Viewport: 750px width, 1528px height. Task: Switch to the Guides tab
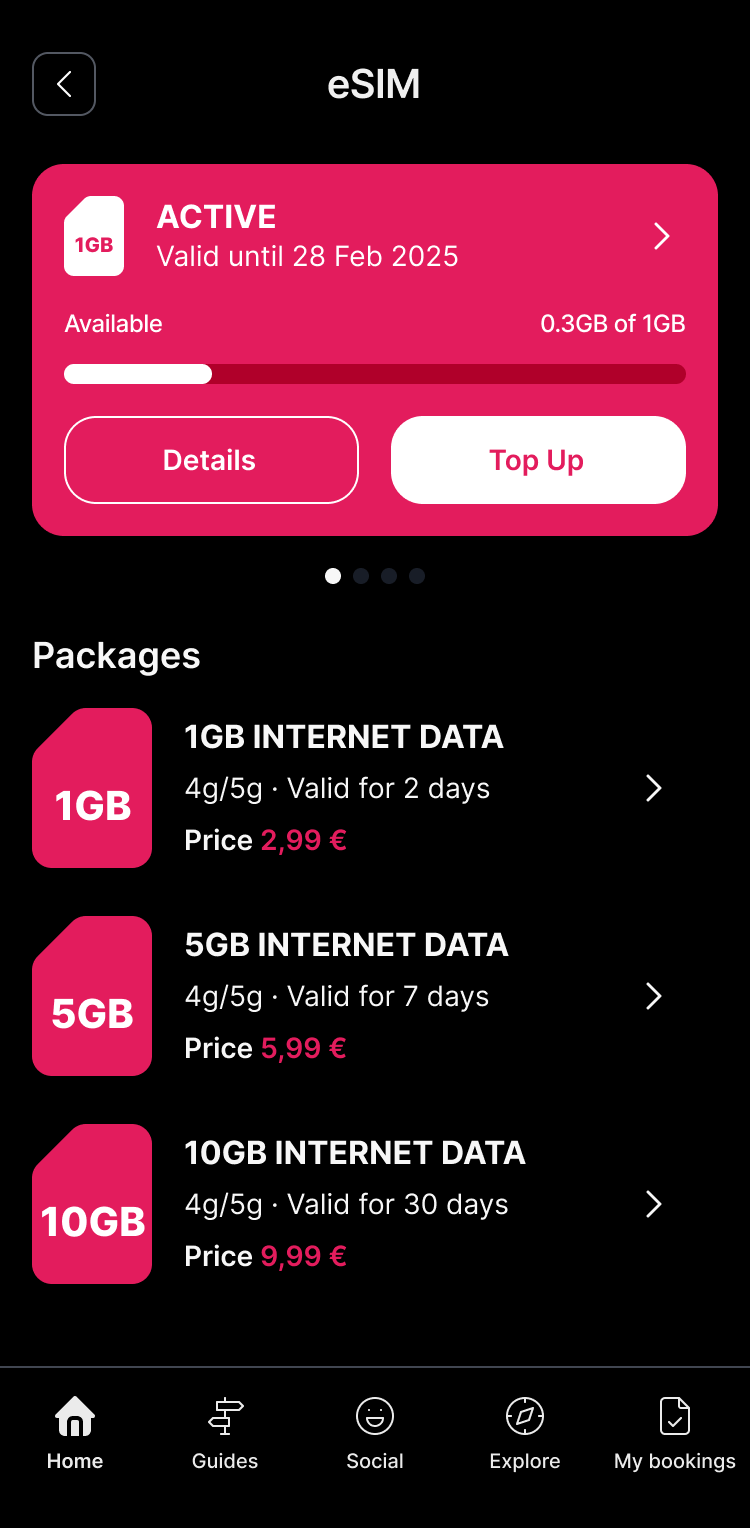click(x=225, y=1433)
